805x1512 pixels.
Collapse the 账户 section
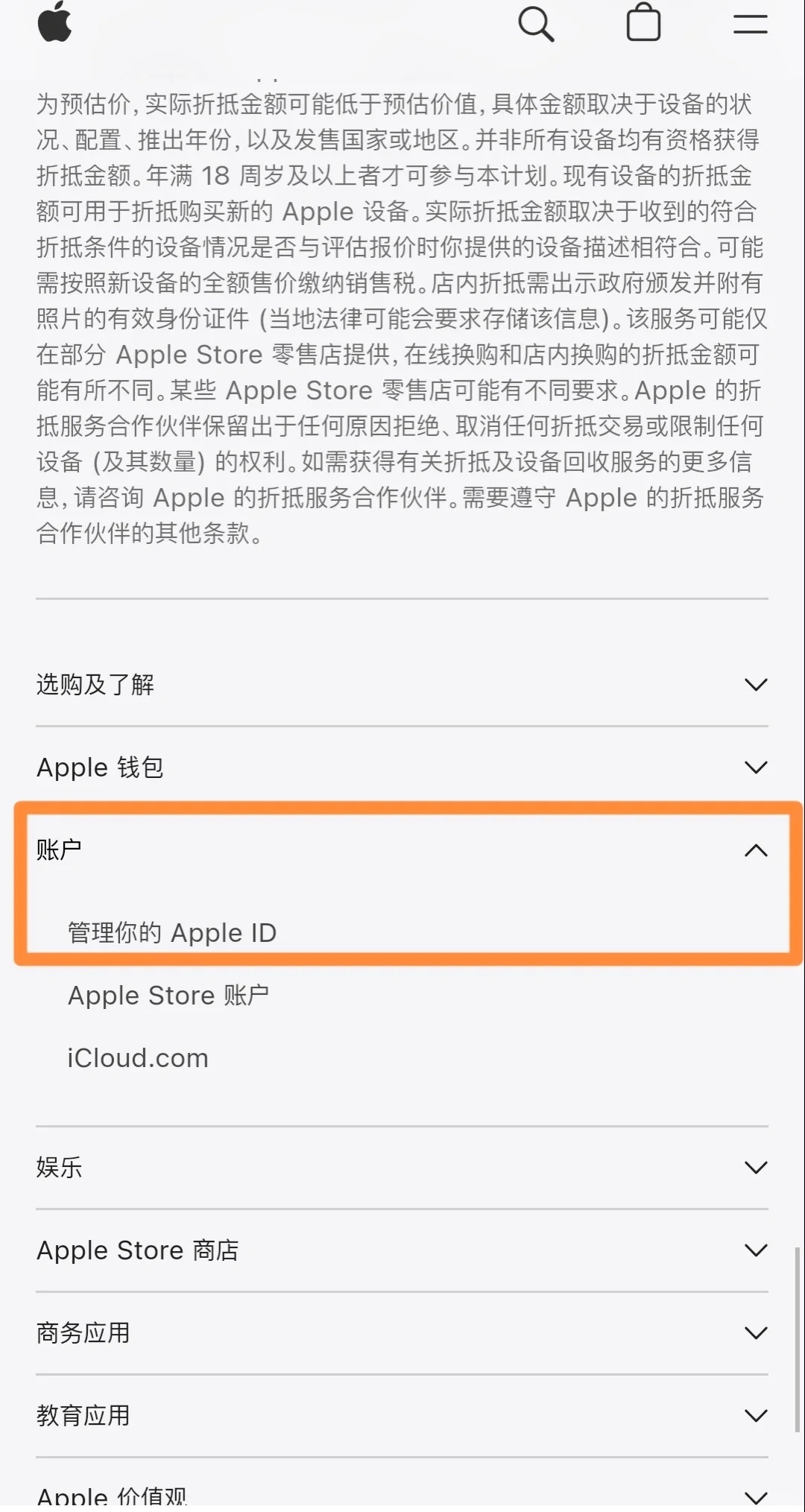point(402,850)
